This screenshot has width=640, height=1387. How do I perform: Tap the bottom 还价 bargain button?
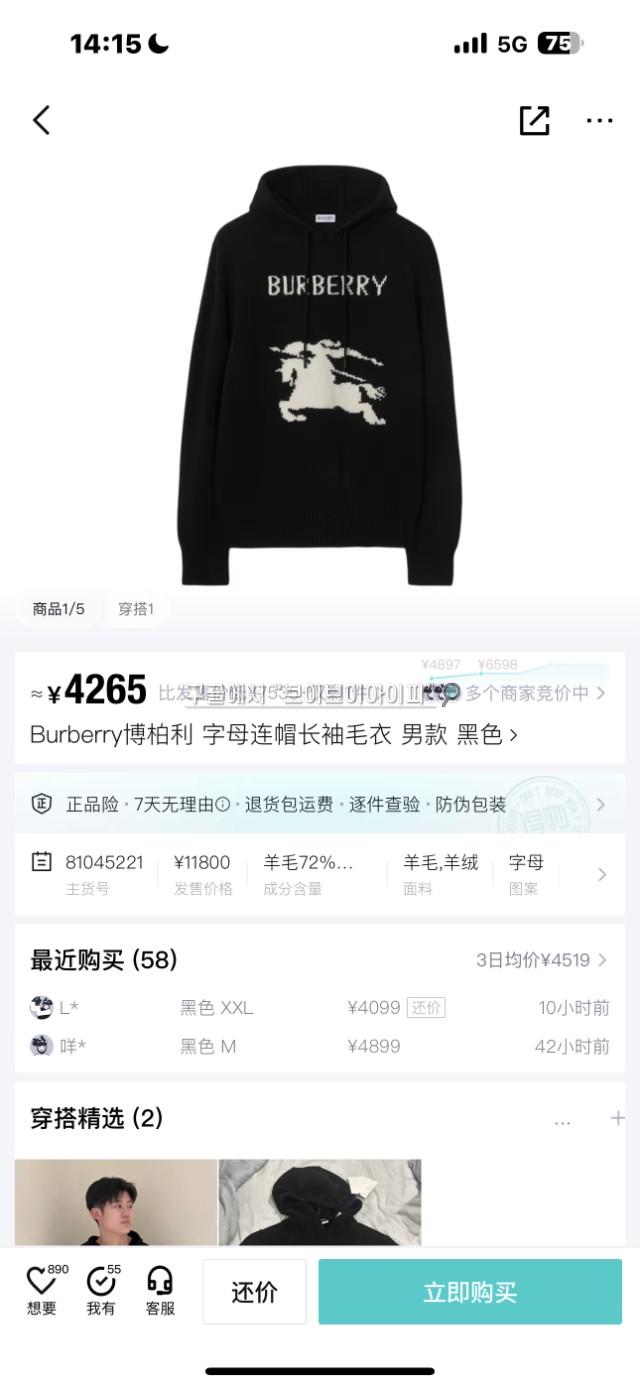tap(254, 1292)
